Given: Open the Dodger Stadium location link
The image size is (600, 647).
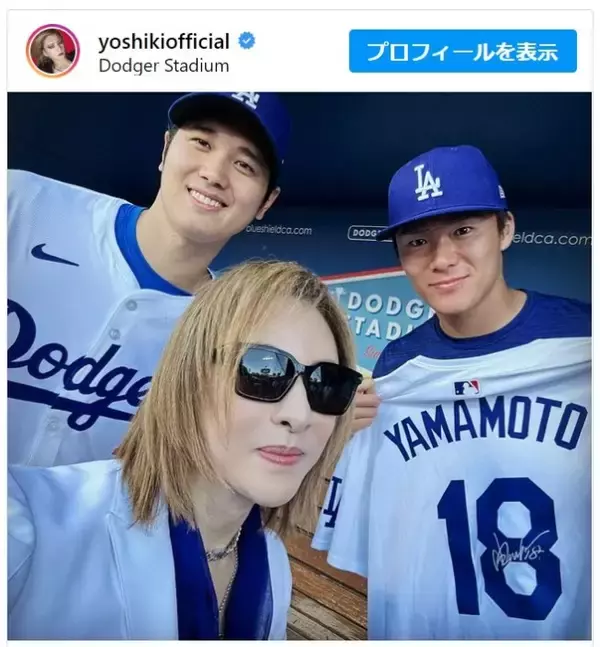Looking at the screenshot, I should (x=163, y=66).
